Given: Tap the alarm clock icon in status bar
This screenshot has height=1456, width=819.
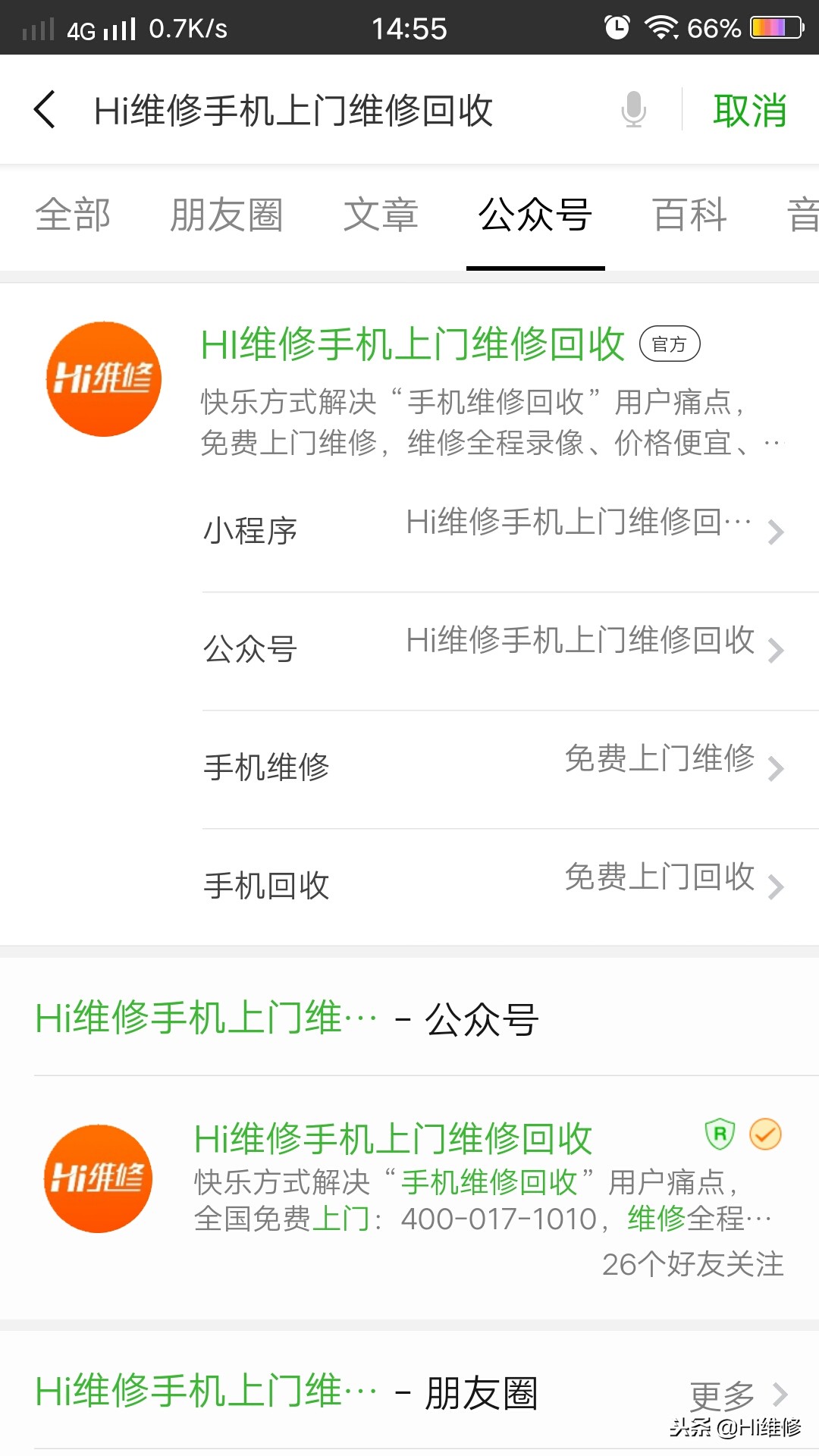Looking at the screenshot, I should 616,27.
